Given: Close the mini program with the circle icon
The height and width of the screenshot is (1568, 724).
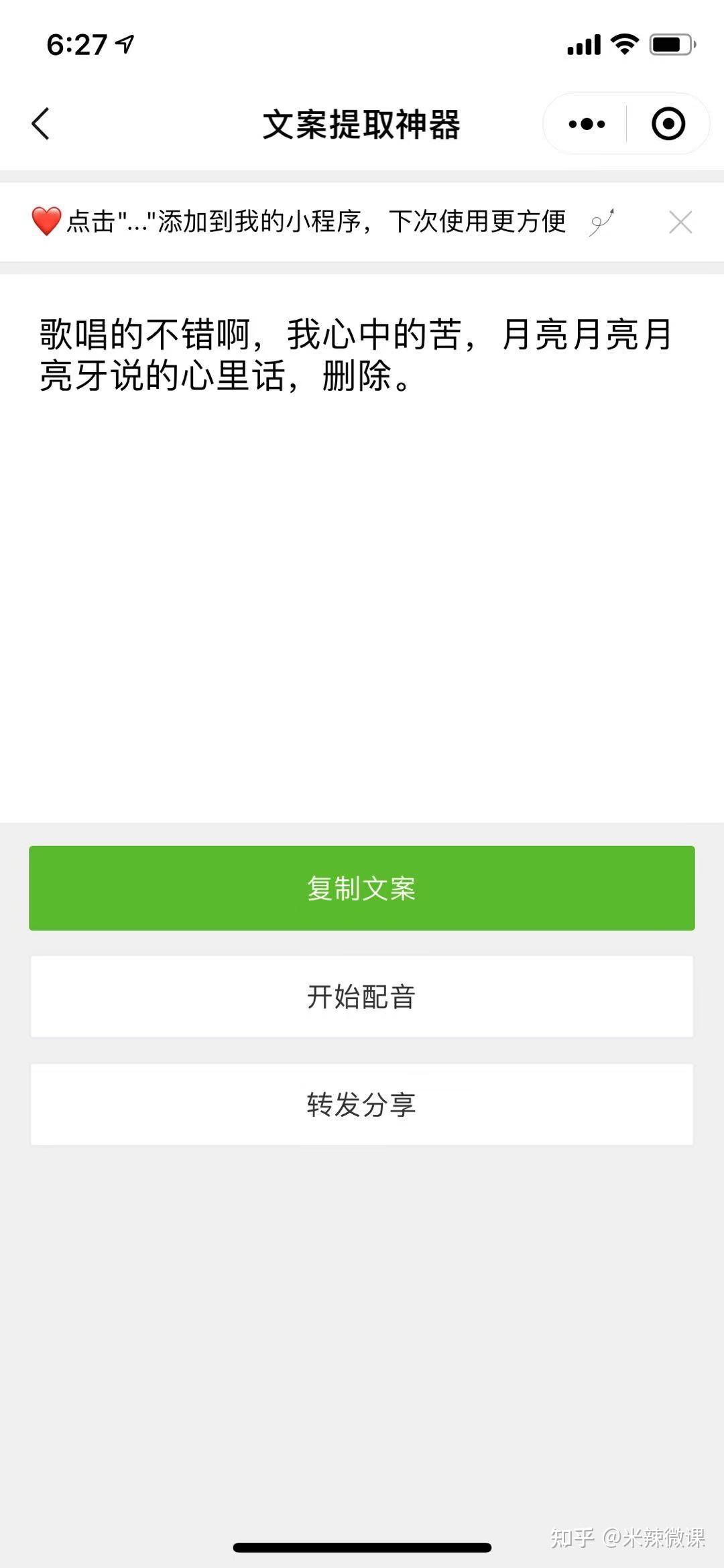Looking at the screenshot, I should (668, 124).
